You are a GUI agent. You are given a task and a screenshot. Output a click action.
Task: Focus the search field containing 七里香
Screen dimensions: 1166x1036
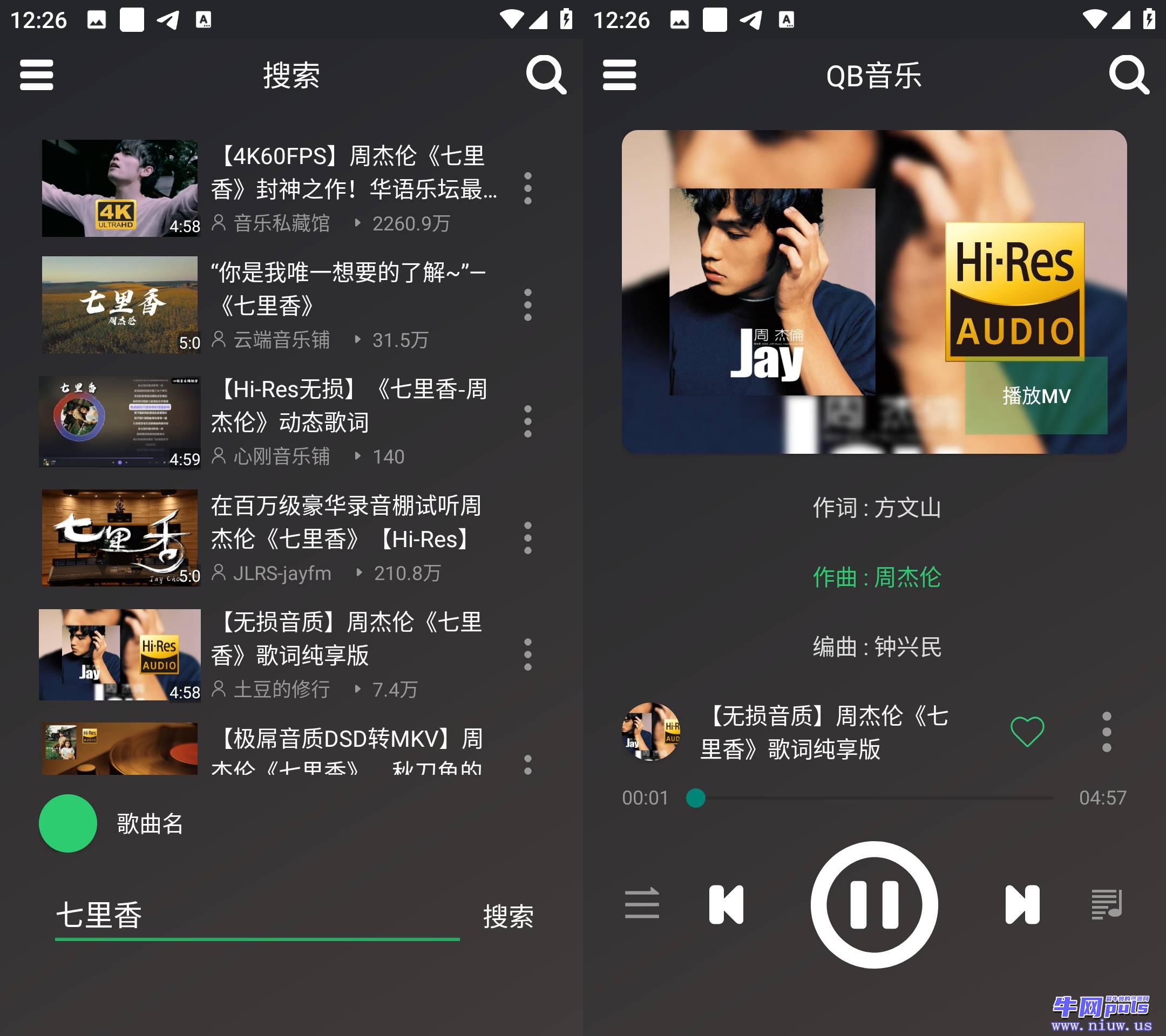tap(257, 915)
